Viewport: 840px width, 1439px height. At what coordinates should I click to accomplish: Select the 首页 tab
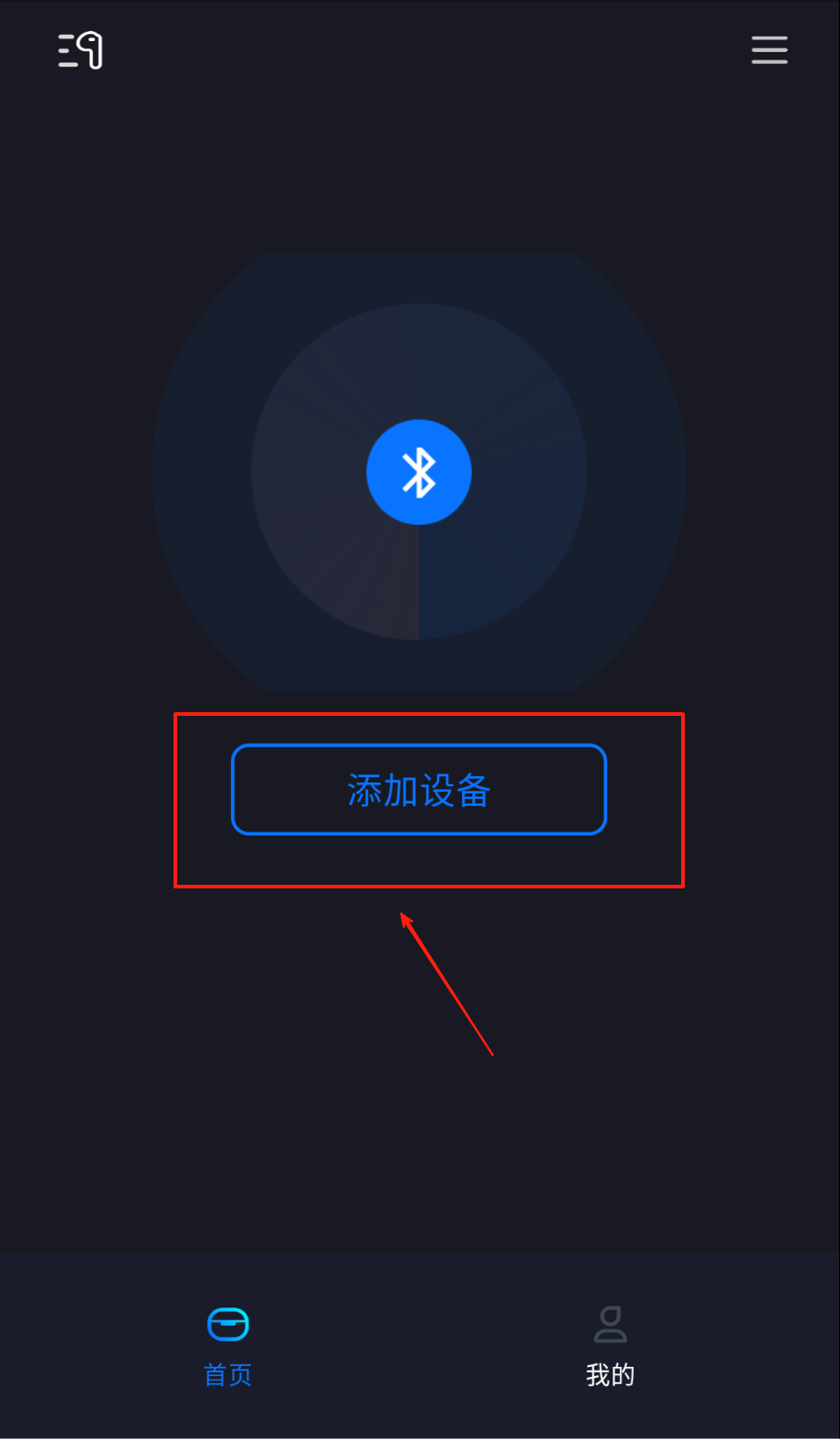click(228, 1346)
